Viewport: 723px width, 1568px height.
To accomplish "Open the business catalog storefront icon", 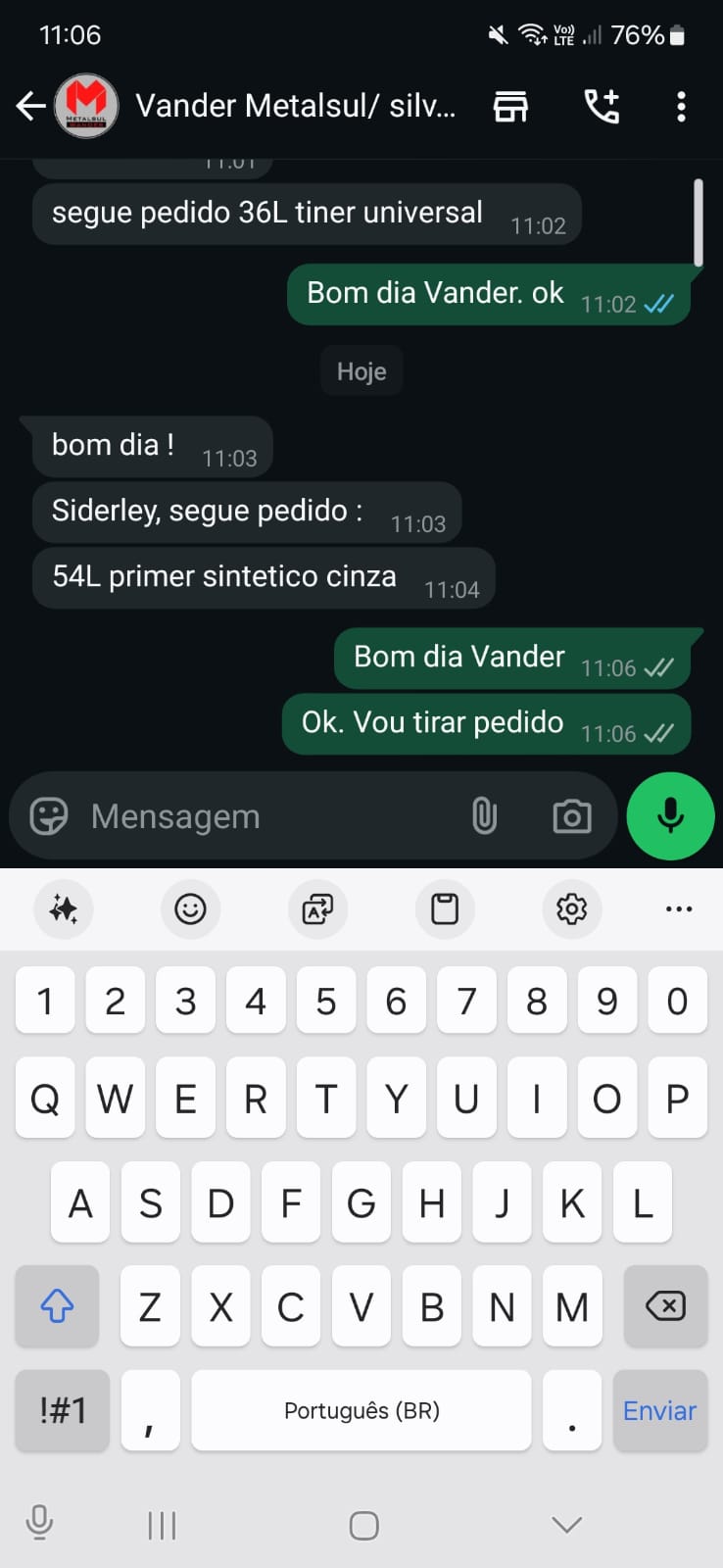I will (510, 106).
